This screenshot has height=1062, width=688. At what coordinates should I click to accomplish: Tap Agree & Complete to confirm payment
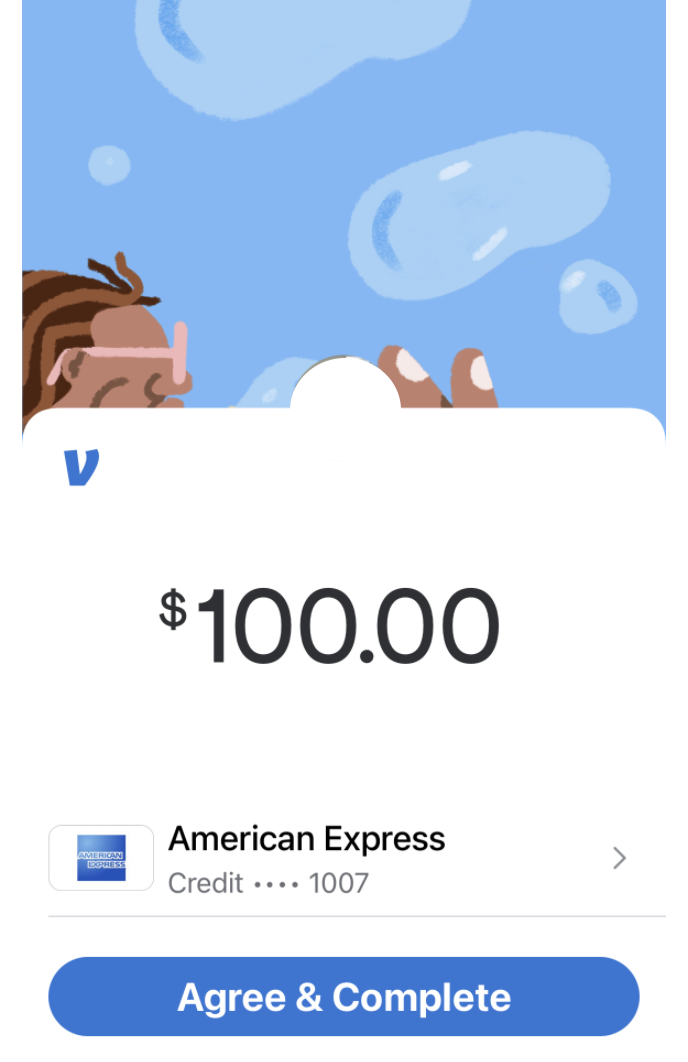[344, 997]
